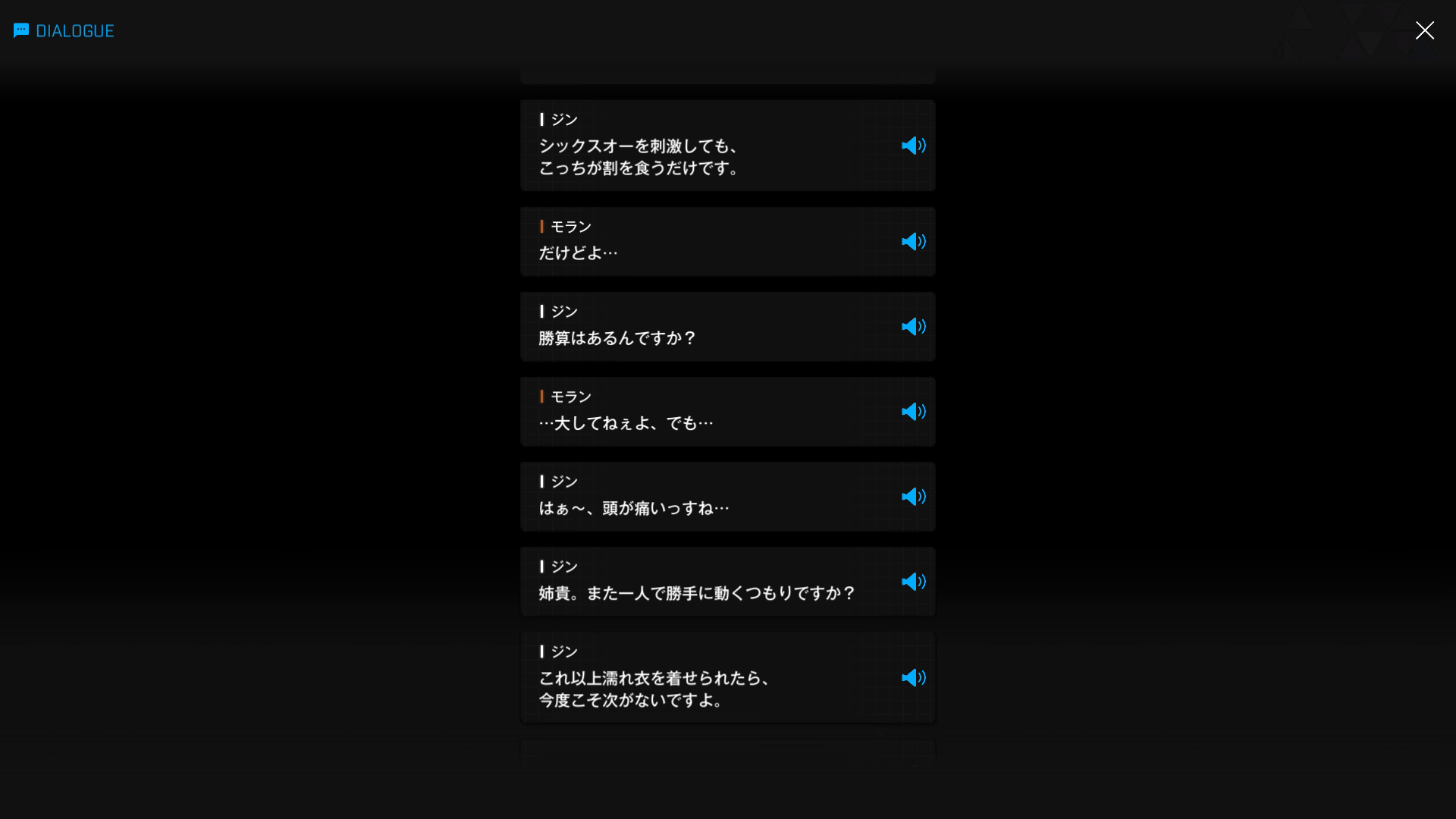The width and height of the screenshot is (1456, 819).
Task: Play voice for モラン's だけどよ… line
Action: [913, 242]
